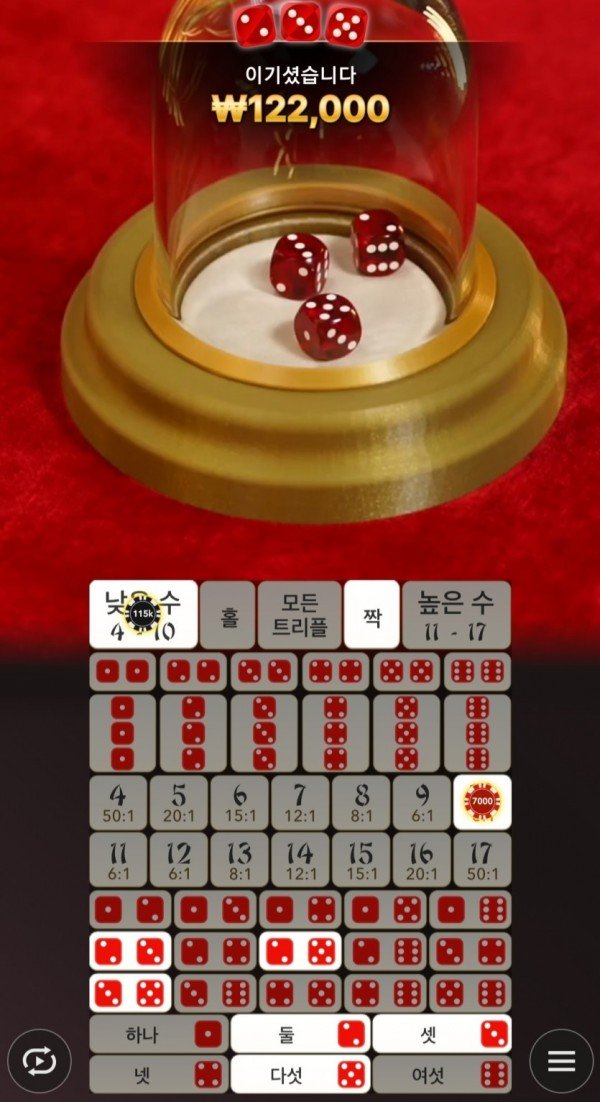Screen dimensions: 600x1102
Task: Bet on total 9 at 6:1
Action: 421,802
